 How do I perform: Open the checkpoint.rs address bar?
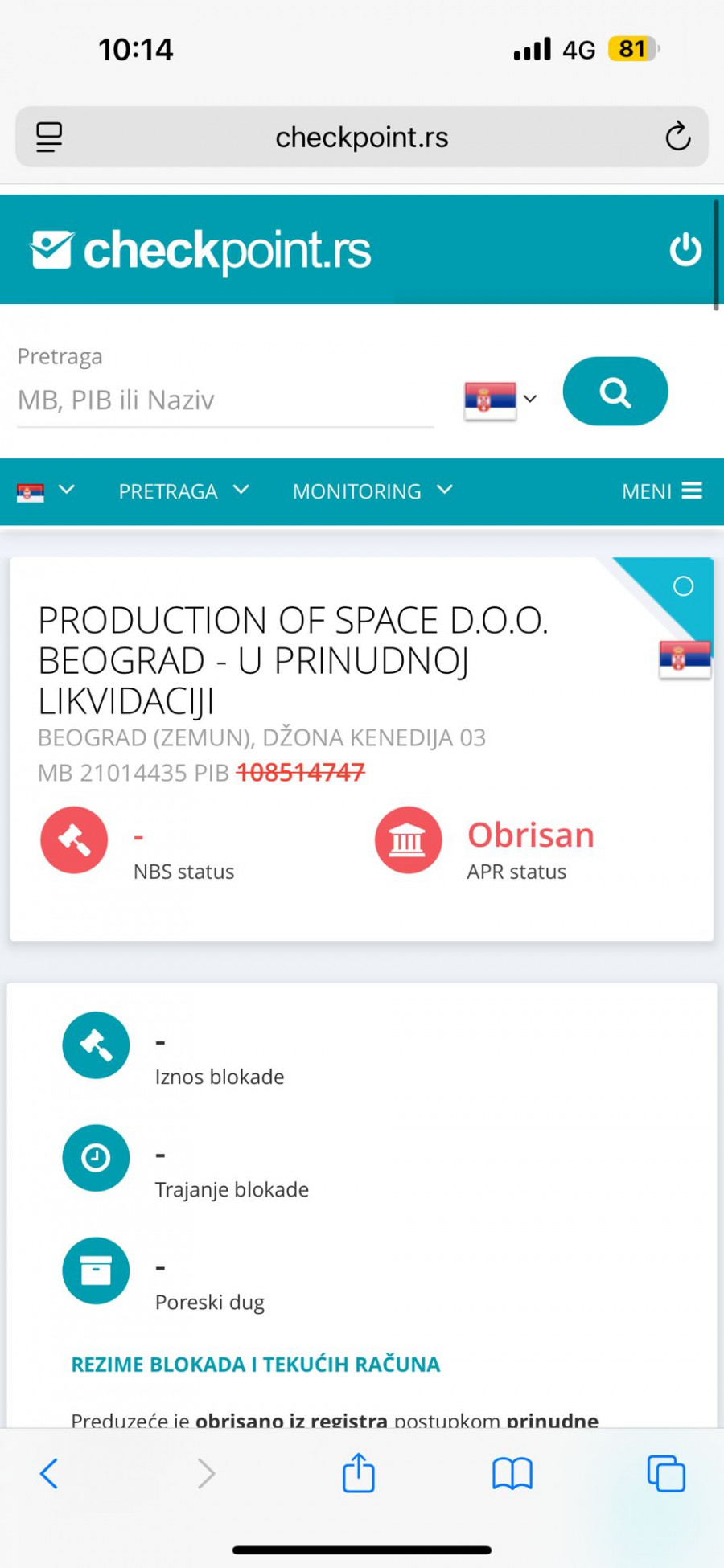[362, 138]
